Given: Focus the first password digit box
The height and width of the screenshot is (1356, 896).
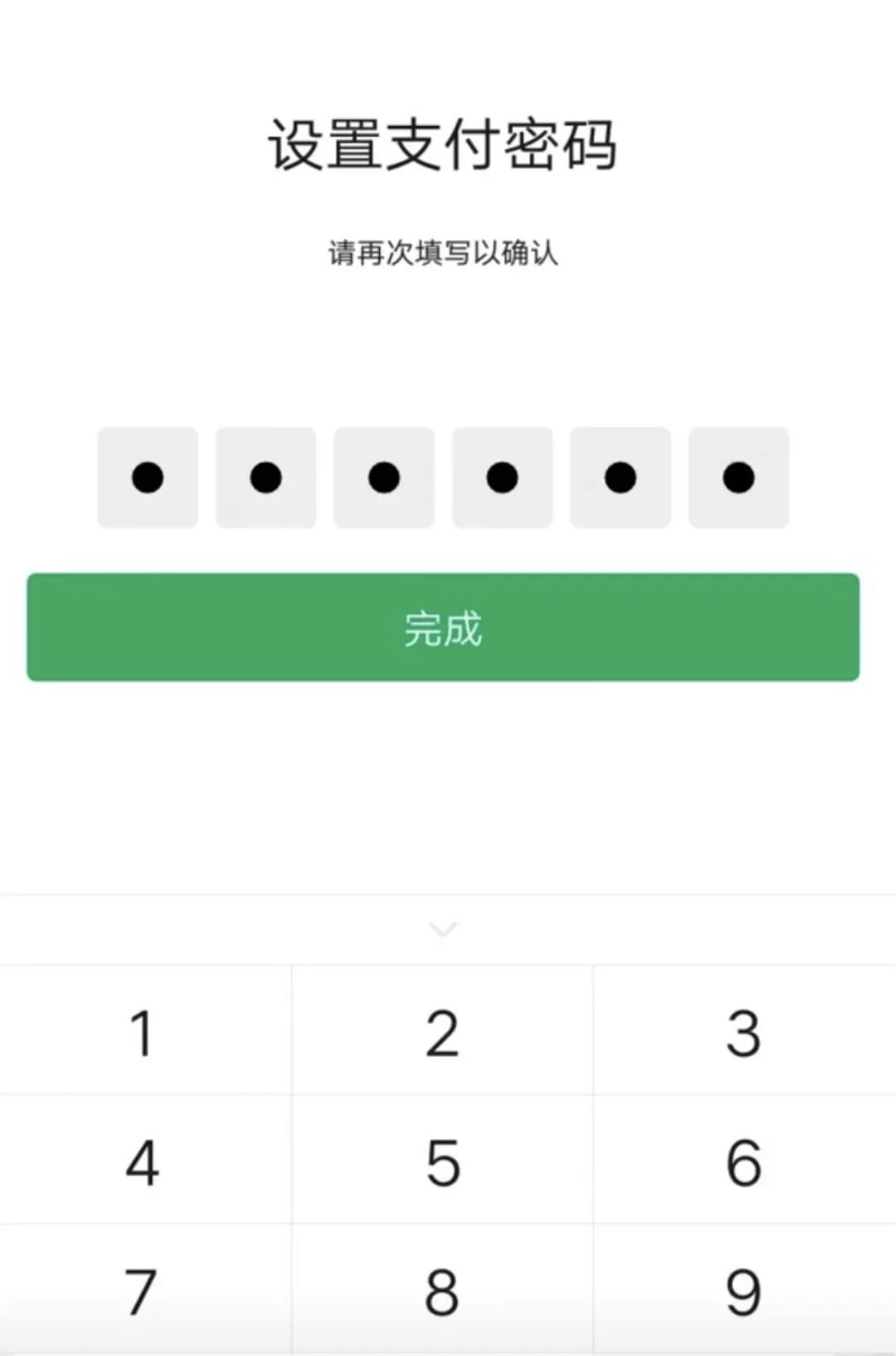Looking at the screenshot, I should [x=148, y=477].
